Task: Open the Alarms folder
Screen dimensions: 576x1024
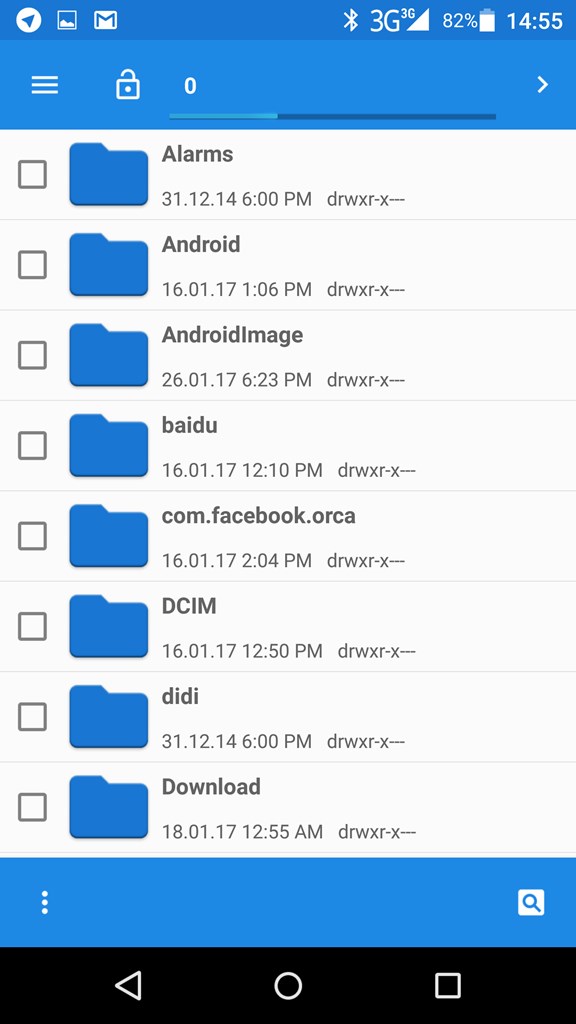Action: tap(288, 174)
